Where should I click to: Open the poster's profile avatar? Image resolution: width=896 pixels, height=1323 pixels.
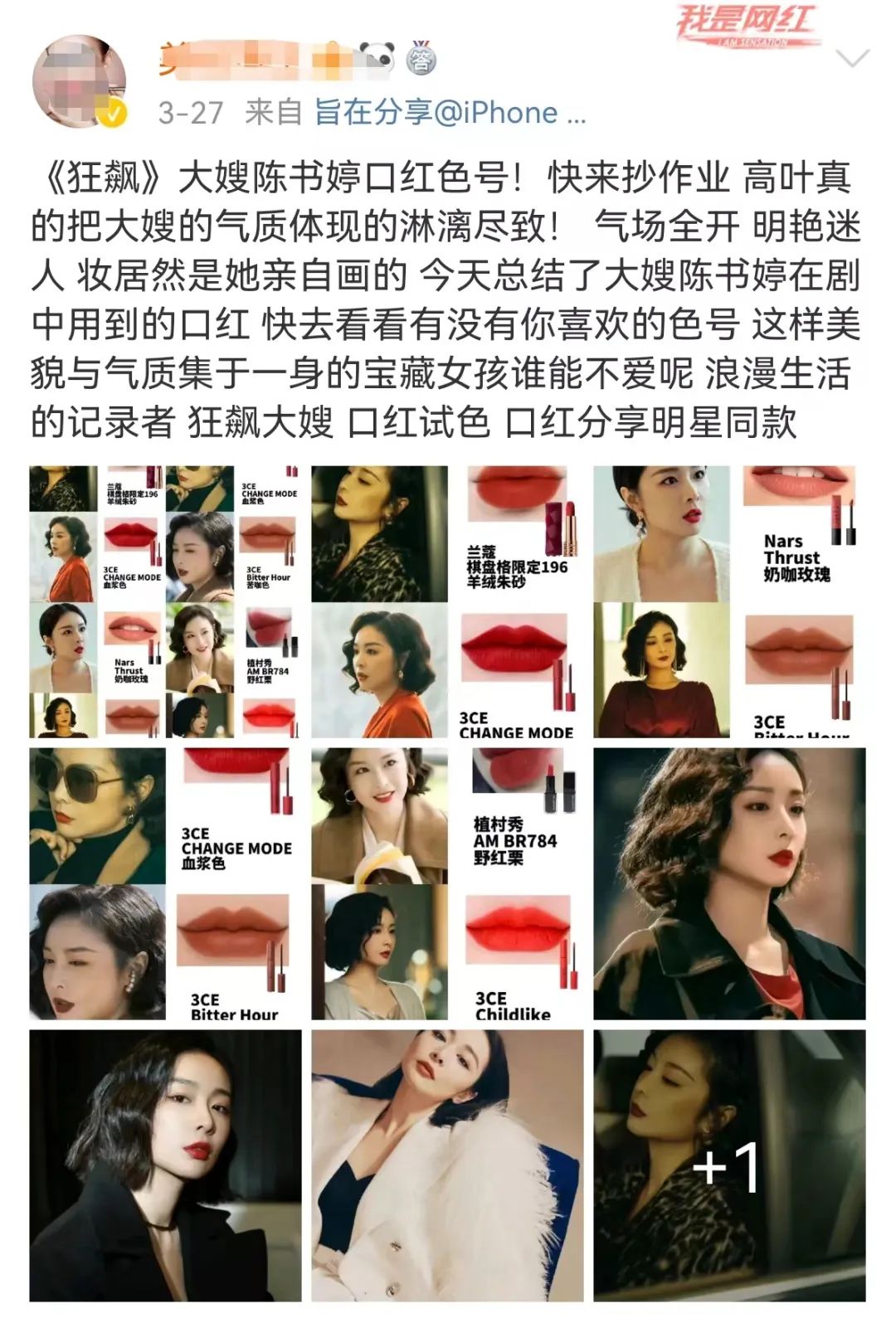point(79,81)
